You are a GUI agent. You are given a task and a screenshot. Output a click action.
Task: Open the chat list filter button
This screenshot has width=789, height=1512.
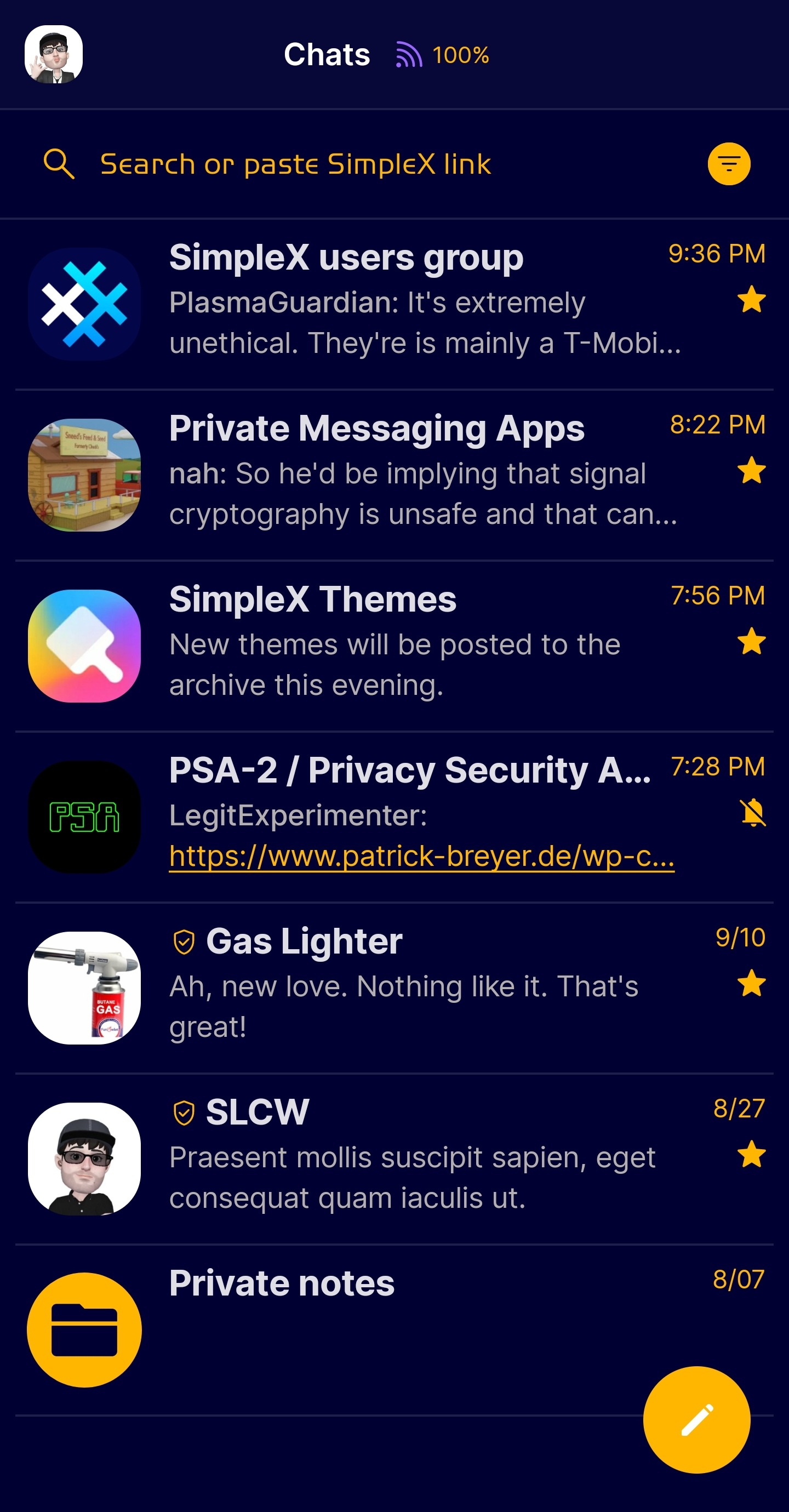(x=729, y=164)
